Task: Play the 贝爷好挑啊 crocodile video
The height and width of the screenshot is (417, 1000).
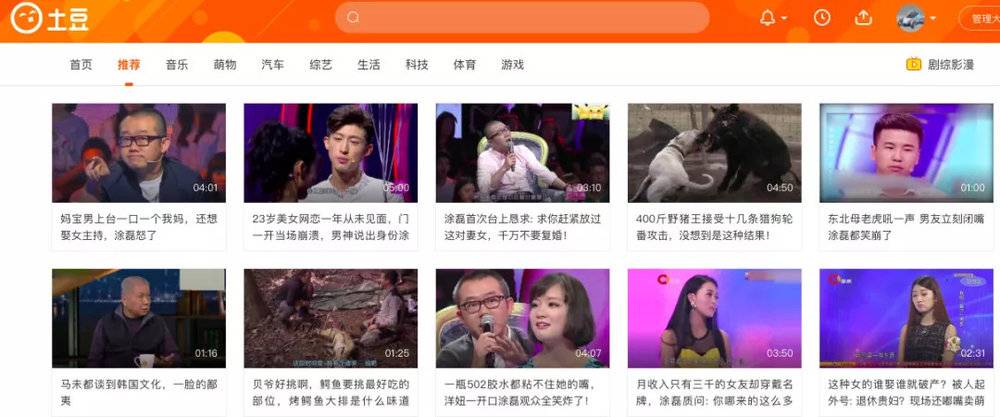Action: click(330, 318)
